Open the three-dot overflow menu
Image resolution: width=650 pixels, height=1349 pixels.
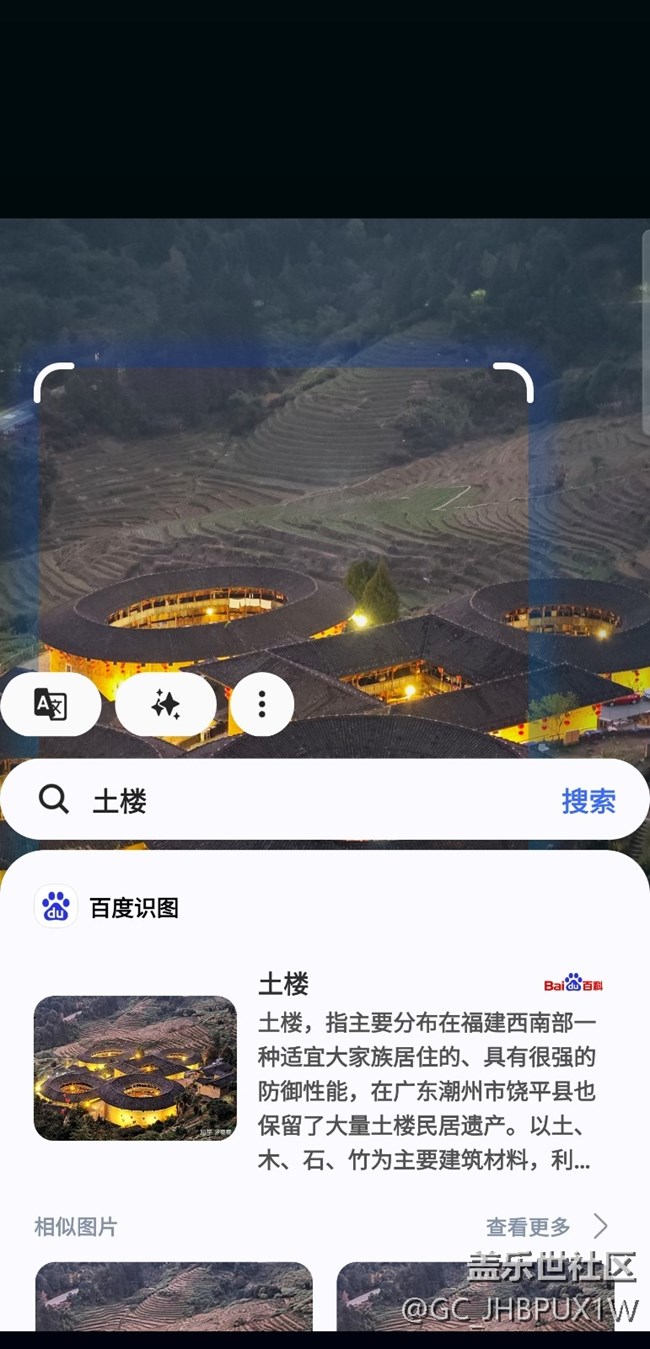pos(262,705)
